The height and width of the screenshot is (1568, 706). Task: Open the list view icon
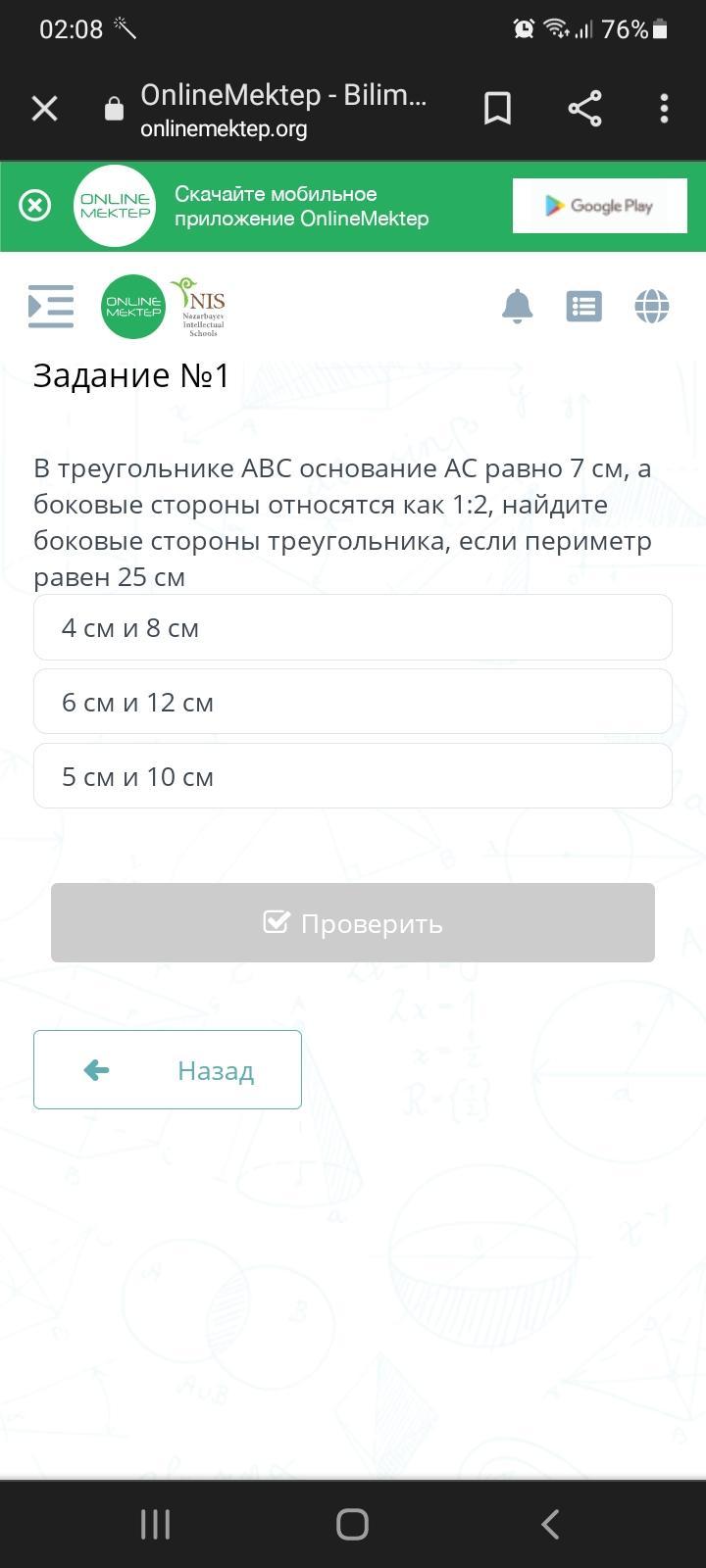[583, 306]
